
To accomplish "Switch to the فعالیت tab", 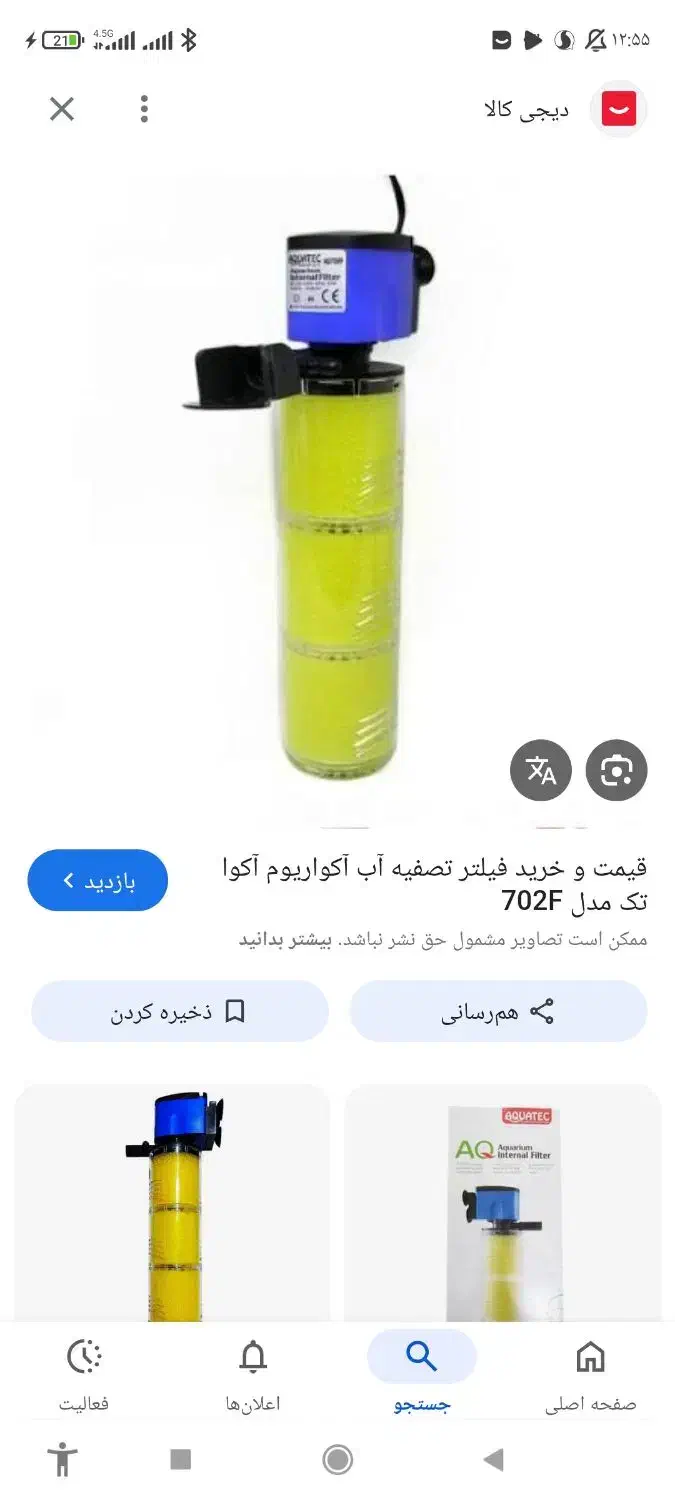I will pyautogui.click(x=84, y=1375).
